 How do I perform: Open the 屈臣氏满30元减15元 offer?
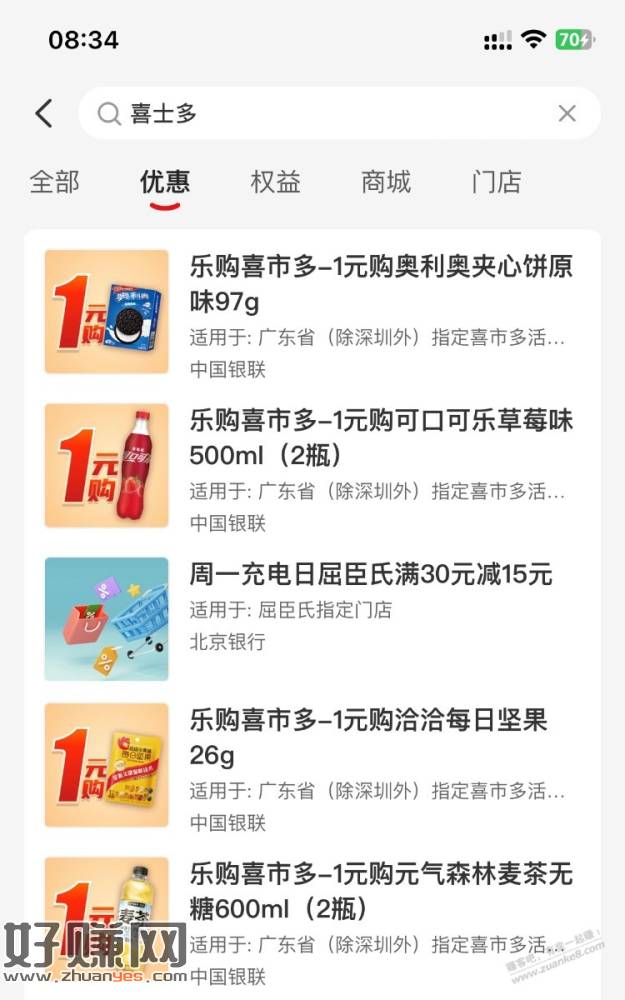coord(312,619)
